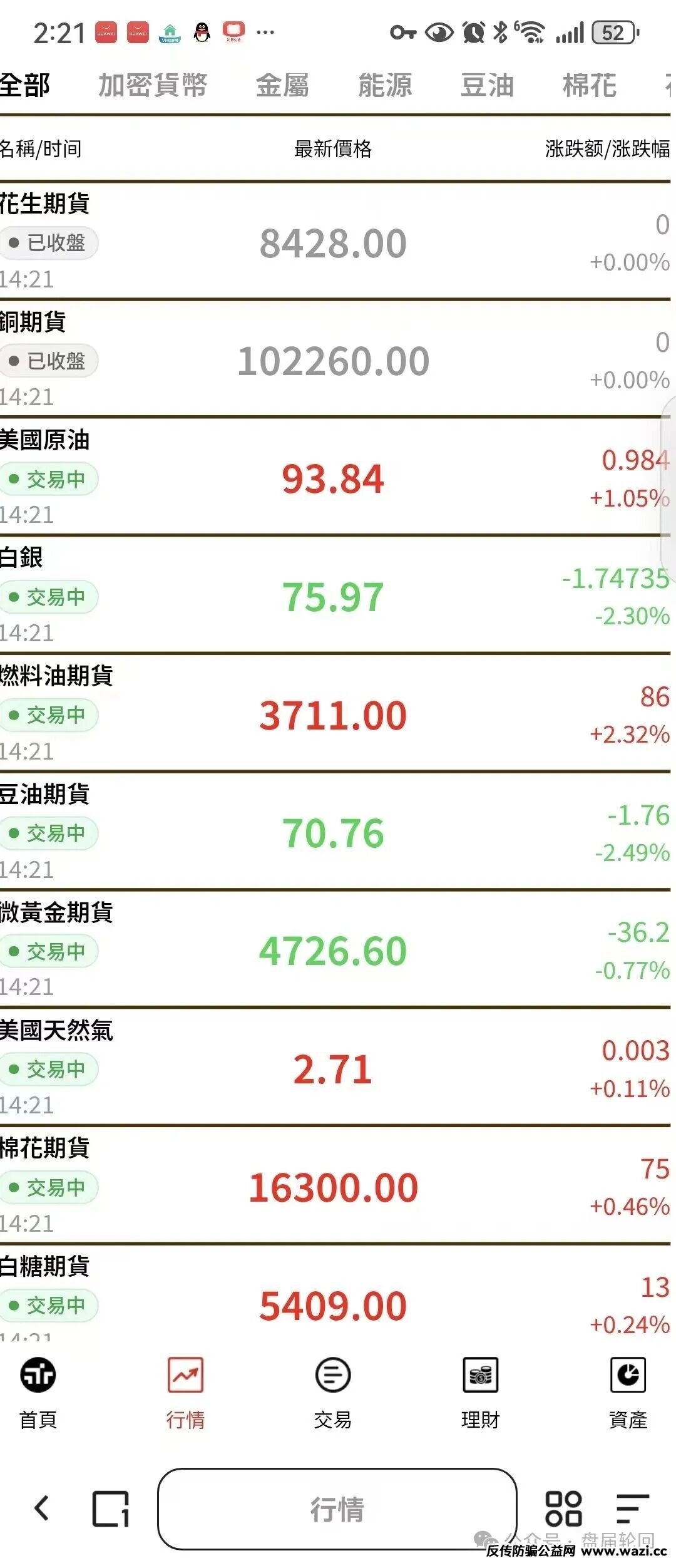Show the 能源 category
The height and width of the screenshot is (1568, 676).
(x=385, y=85)
